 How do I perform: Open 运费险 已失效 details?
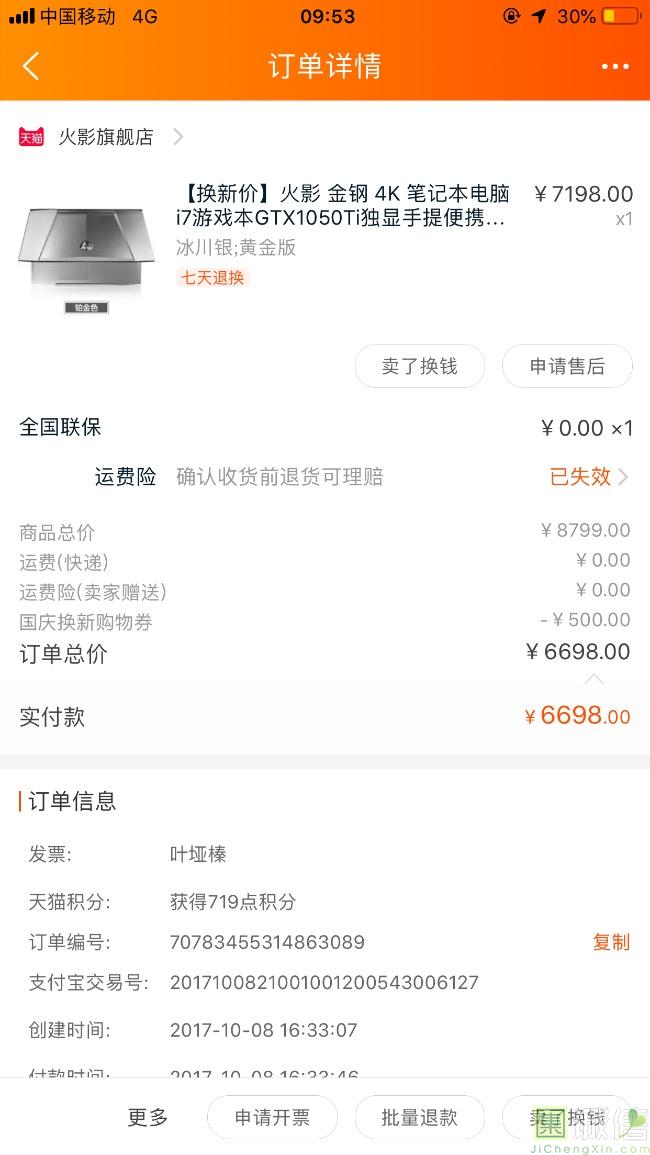590,477
